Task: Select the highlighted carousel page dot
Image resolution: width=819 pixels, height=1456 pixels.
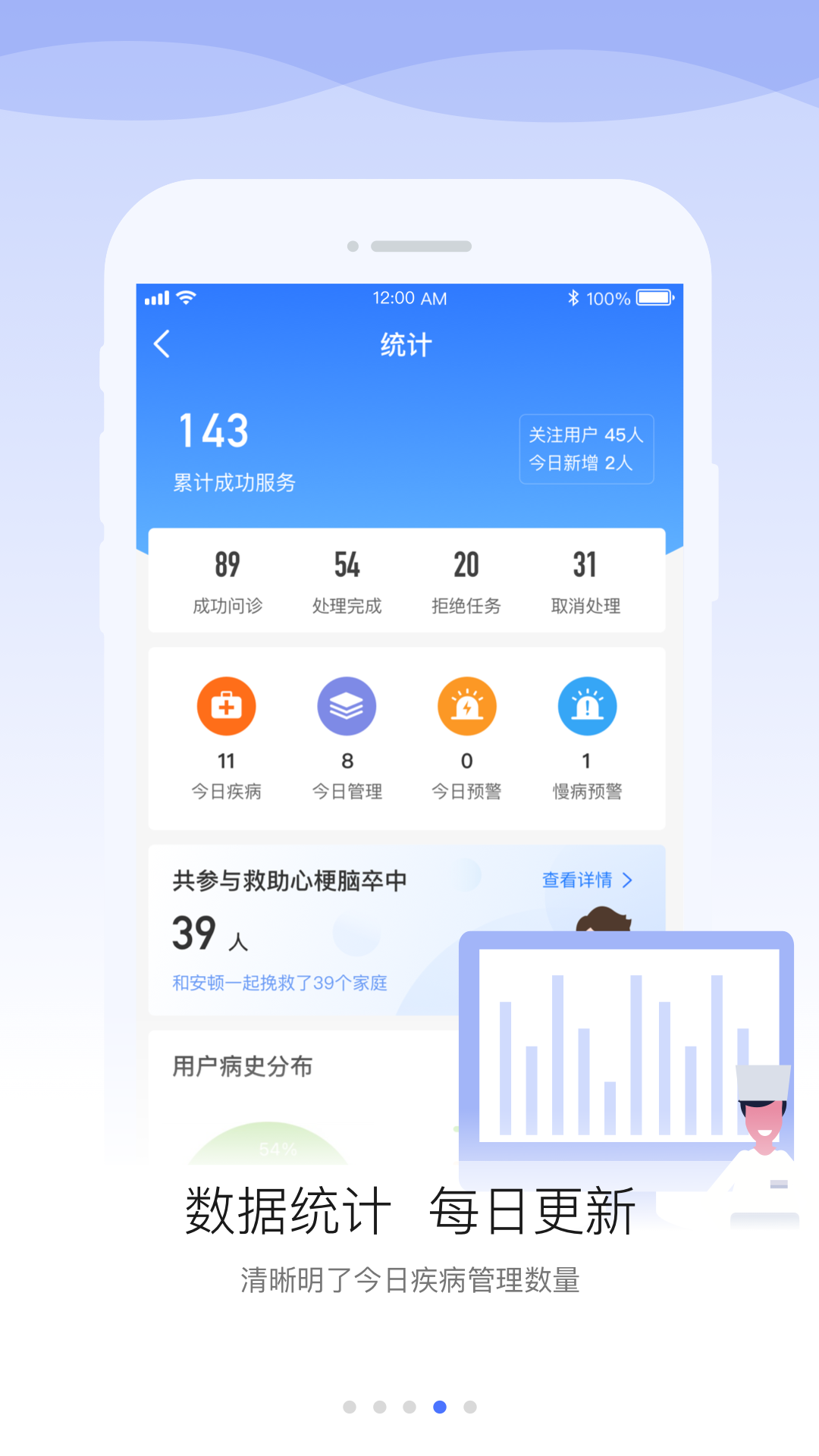Action: click(440, 1407)
